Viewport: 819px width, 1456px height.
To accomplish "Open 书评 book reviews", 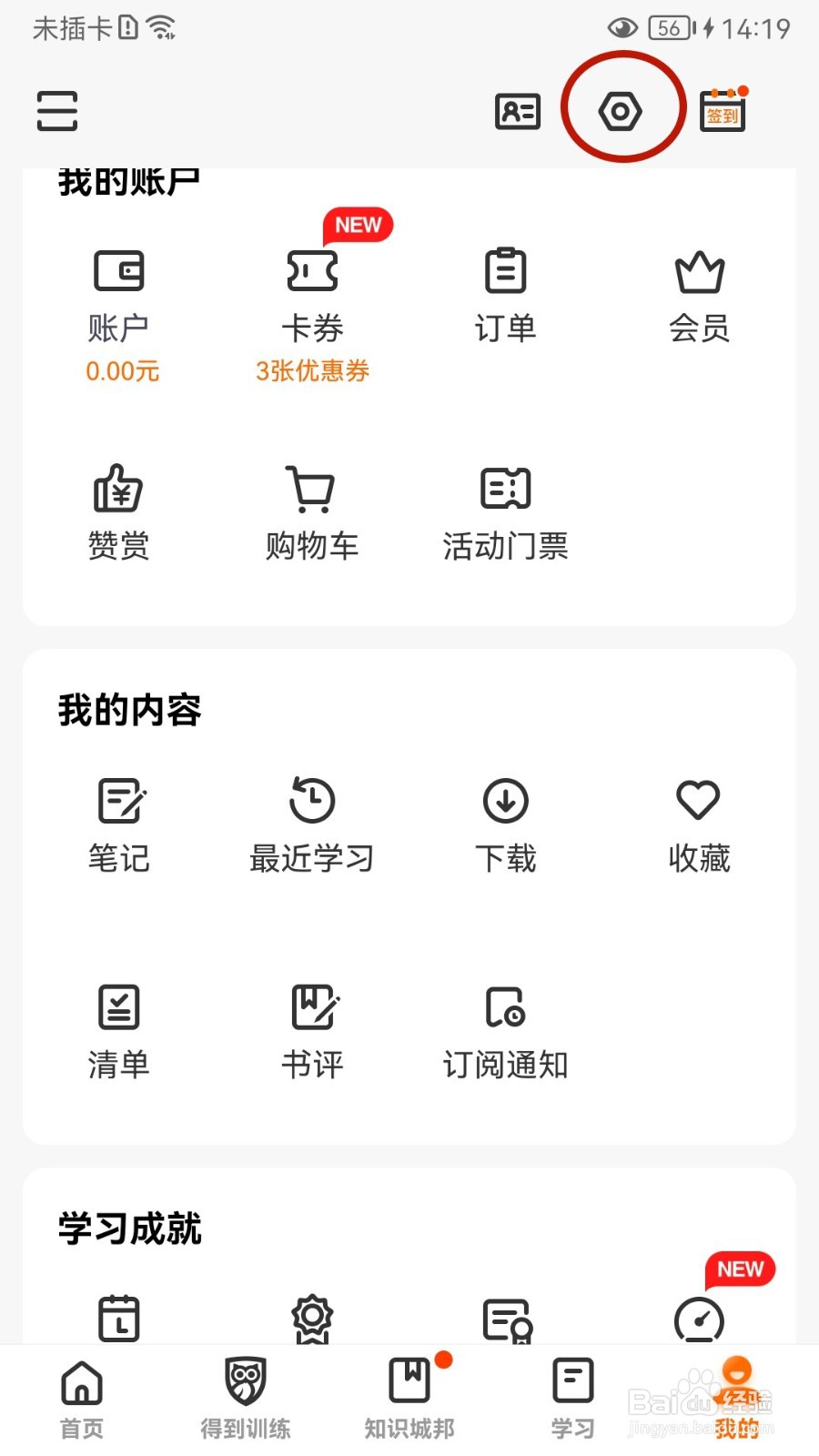I will (x=312, y=1032).
